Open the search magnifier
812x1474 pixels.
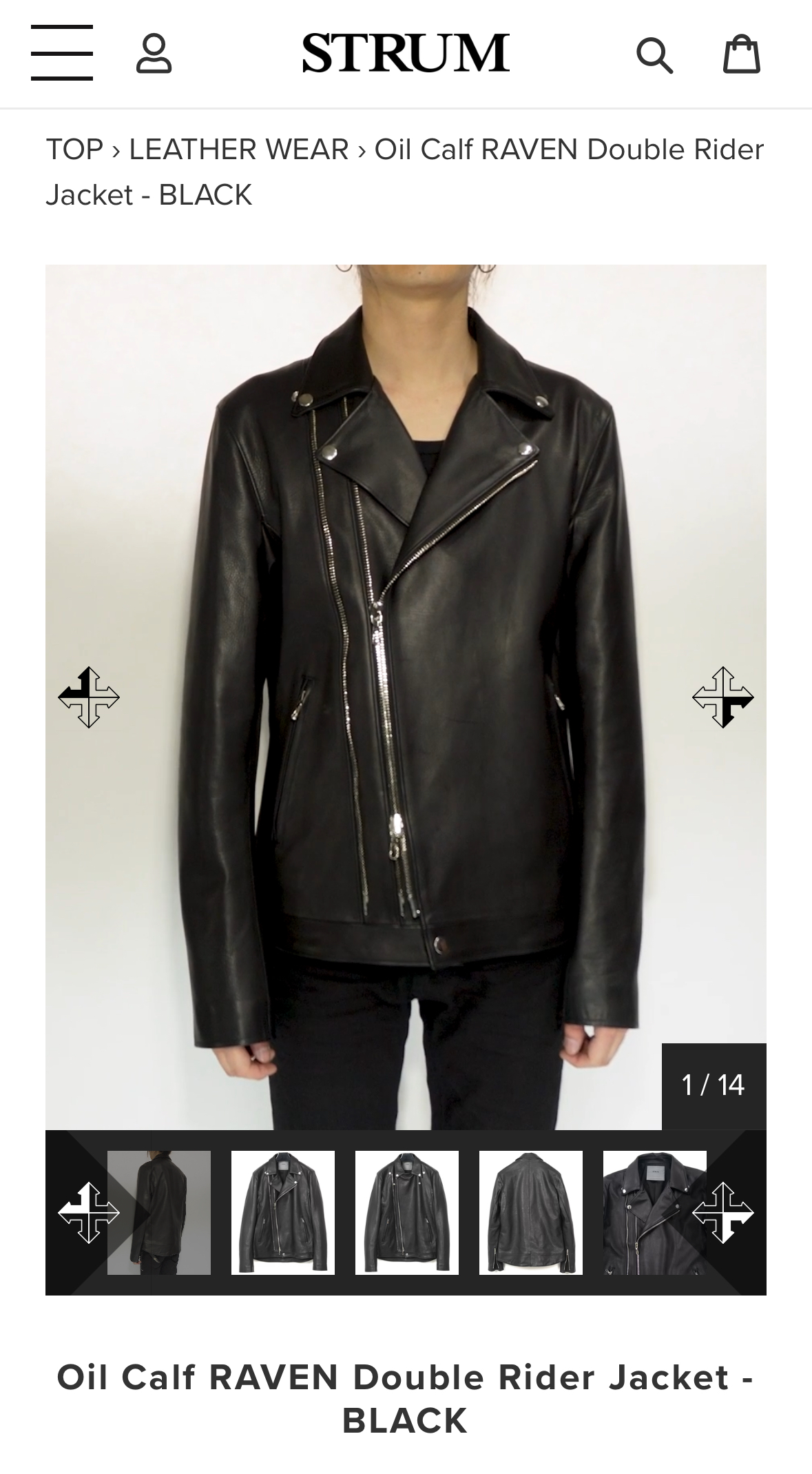click(654, 55)
